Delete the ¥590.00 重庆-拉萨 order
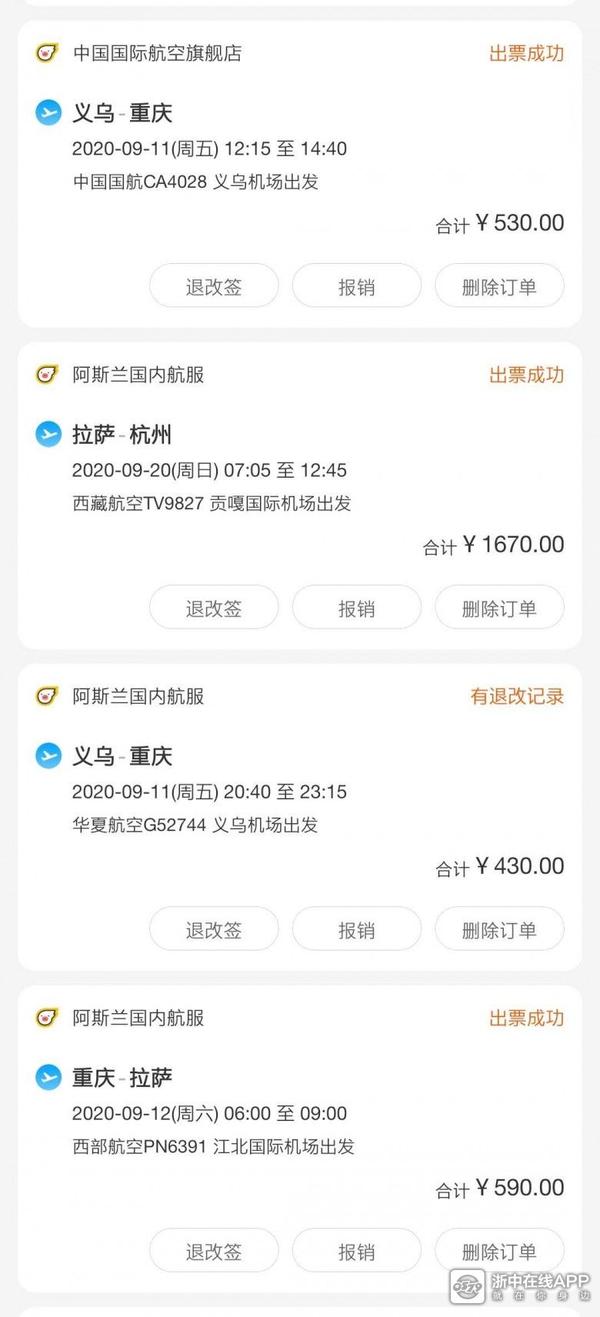The image size is (600, 1317). (x=499, y=1251)
